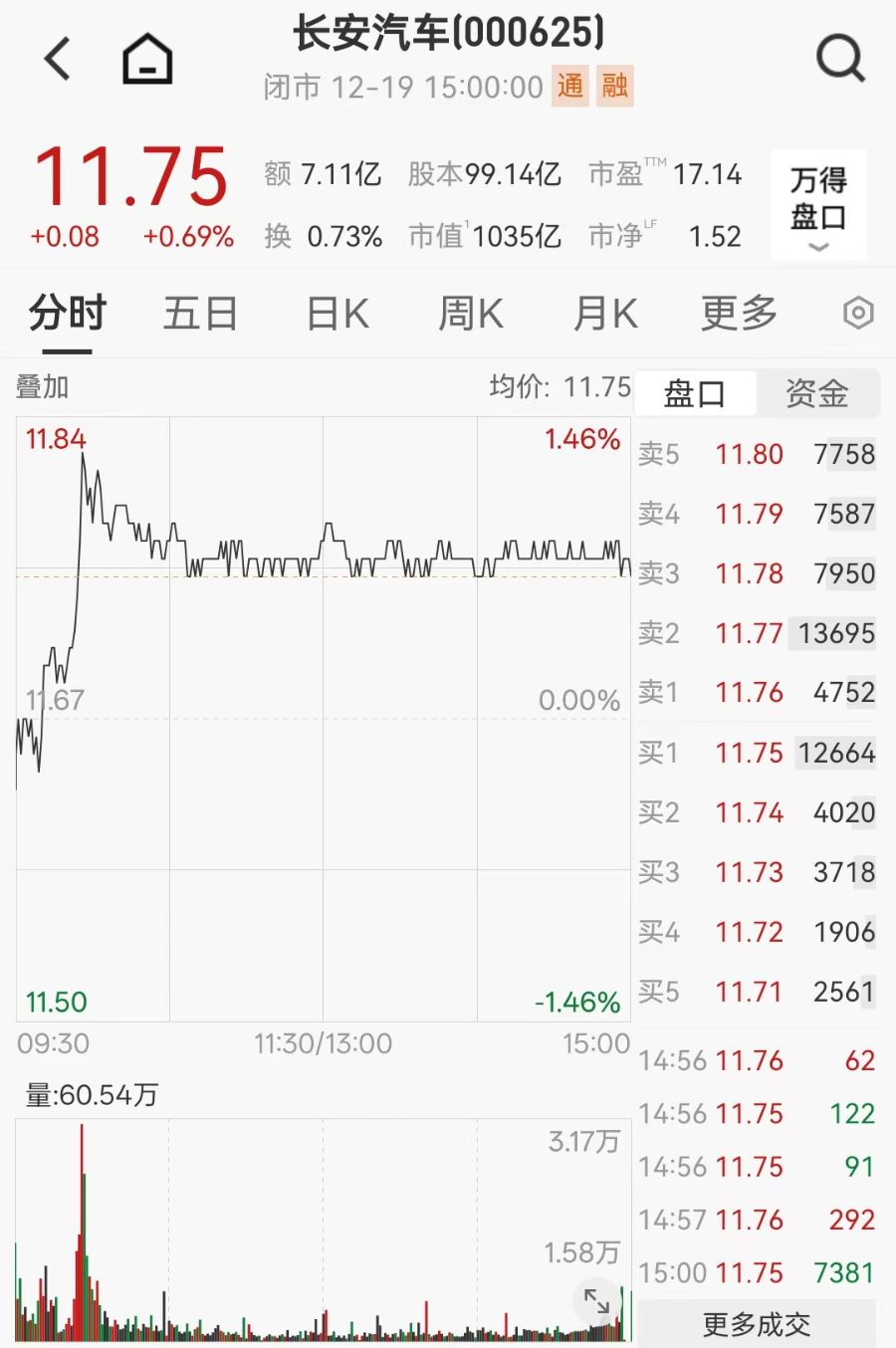Tap 叠加 to overlay a comparison
896x1348 pixels.
[x=43, y=386]
